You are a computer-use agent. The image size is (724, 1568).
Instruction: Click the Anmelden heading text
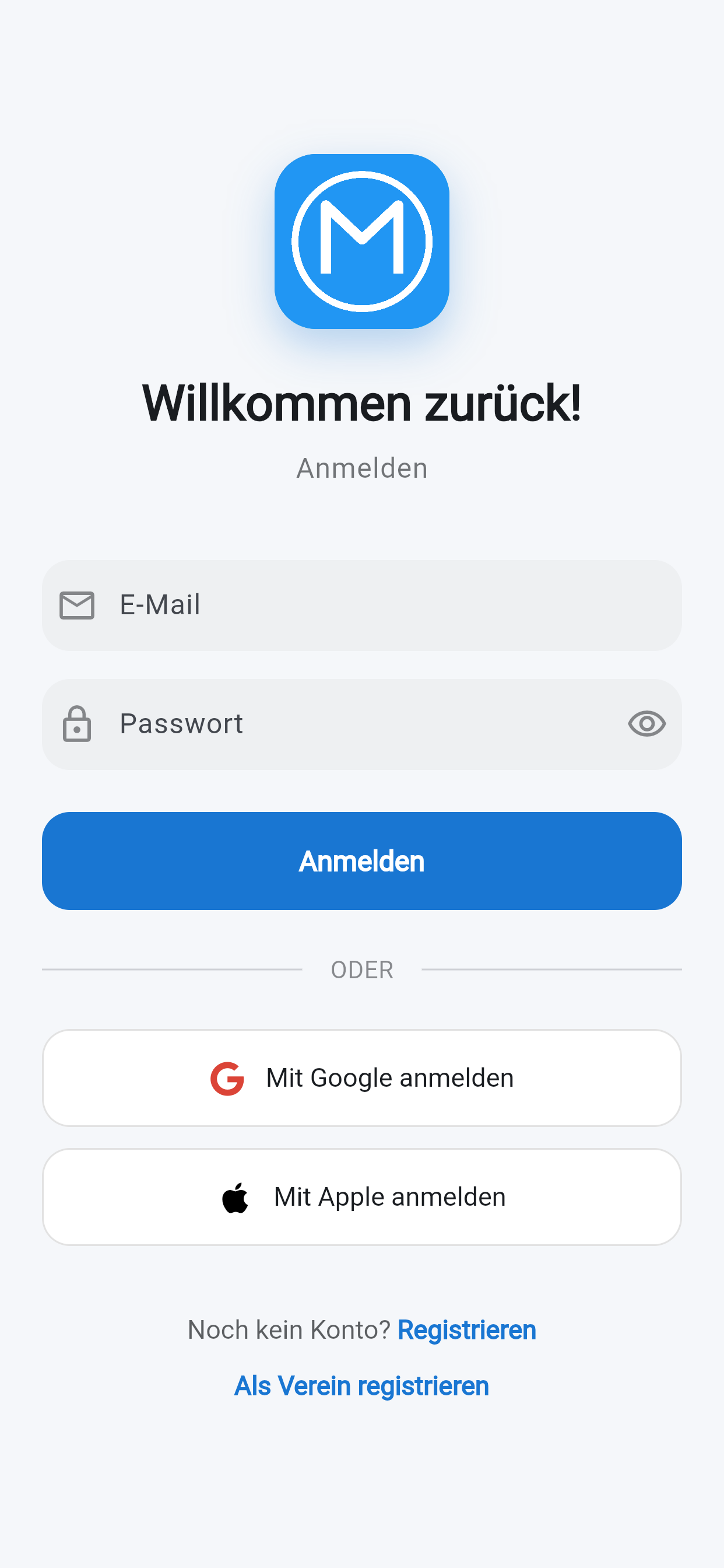(361, 467)
